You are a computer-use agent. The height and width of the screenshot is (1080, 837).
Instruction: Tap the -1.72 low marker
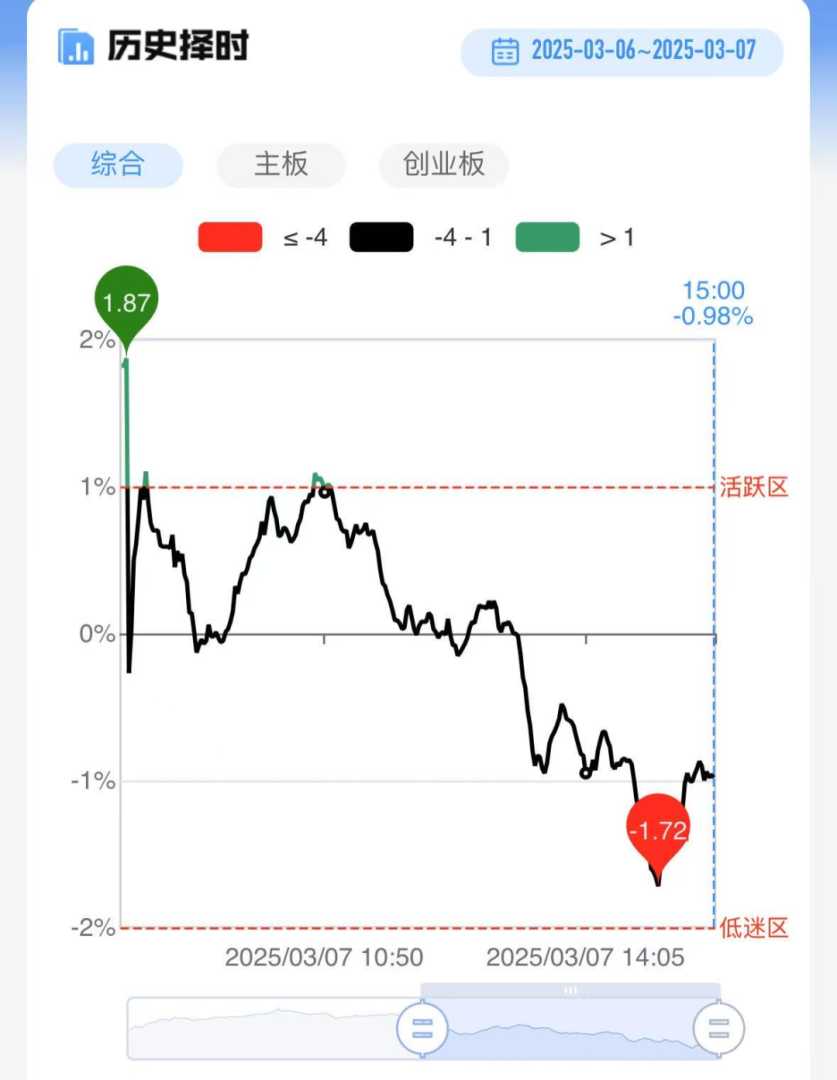pos(658,829)
